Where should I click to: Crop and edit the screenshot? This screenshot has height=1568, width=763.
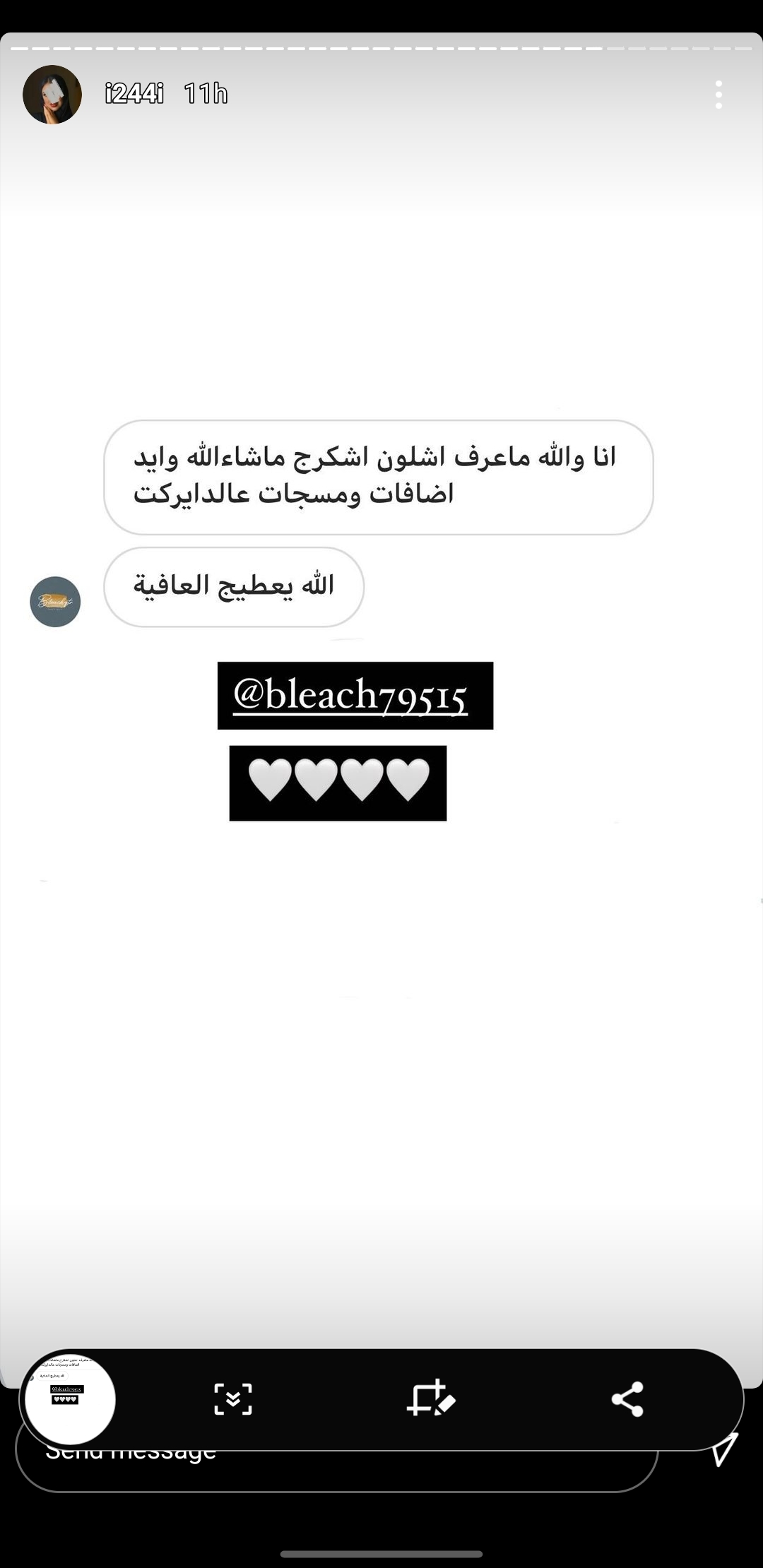coord(430,1398)
